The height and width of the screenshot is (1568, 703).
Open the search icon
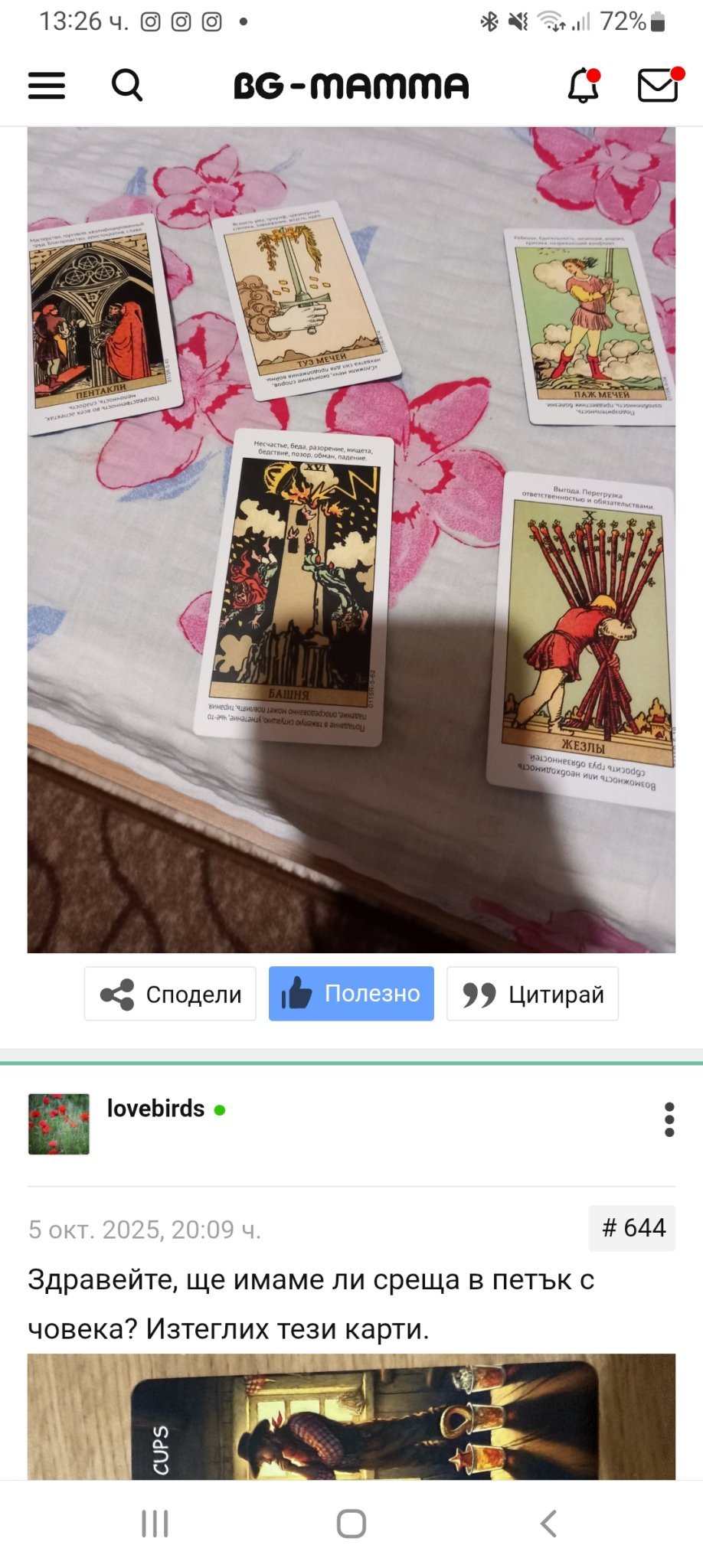point(127,85)
